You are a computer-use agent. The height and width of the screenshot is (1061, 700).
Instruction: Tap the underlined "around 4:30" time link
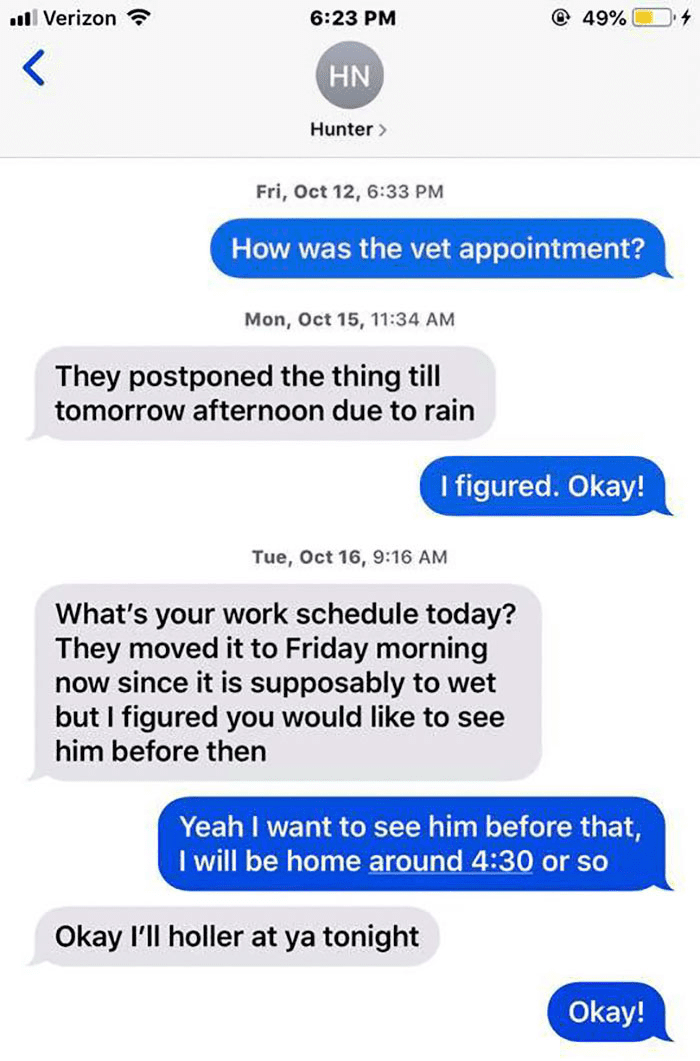coord(450,861)
